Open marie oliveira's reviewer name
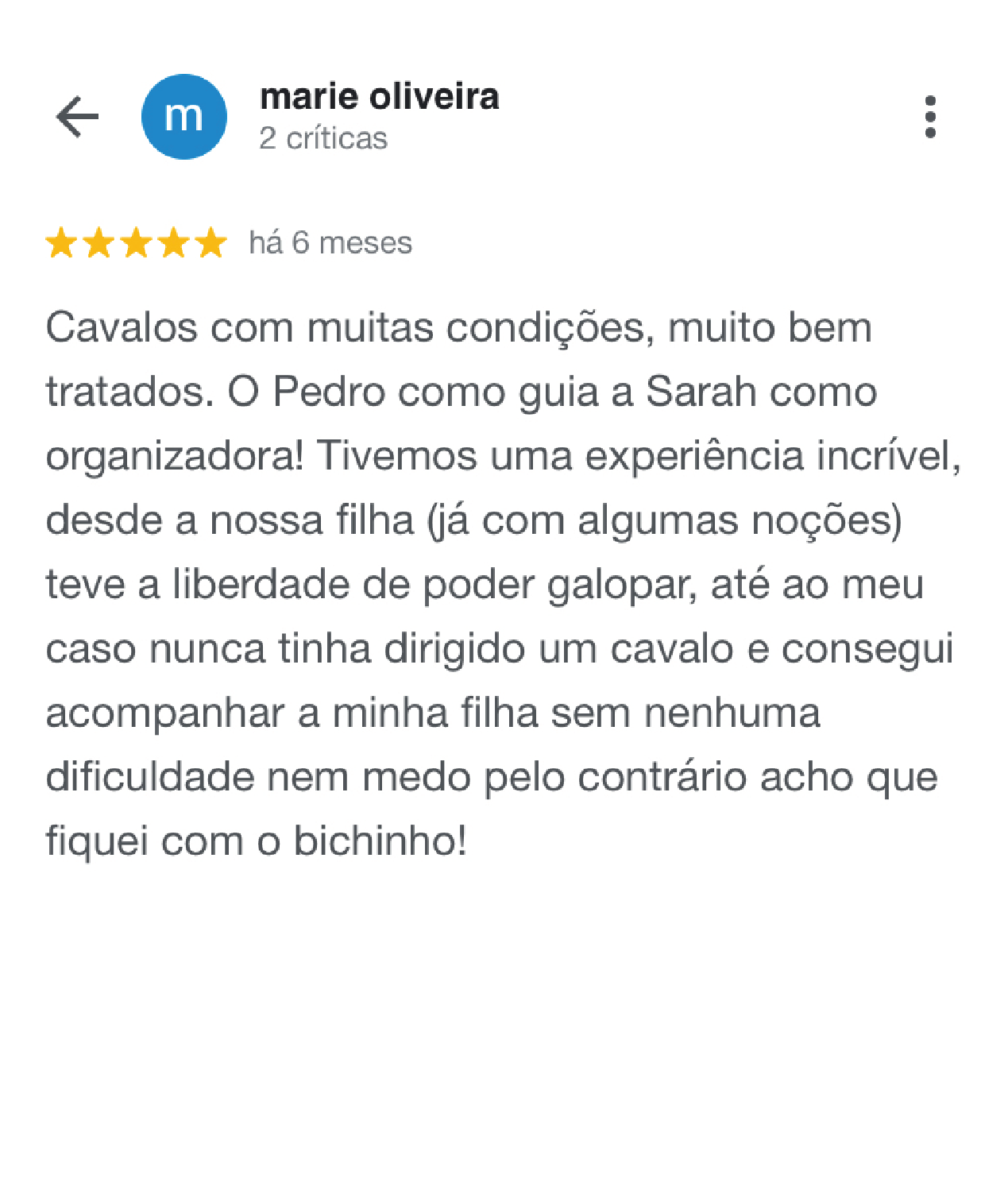1008x1198 pixels. pos(379,97)
